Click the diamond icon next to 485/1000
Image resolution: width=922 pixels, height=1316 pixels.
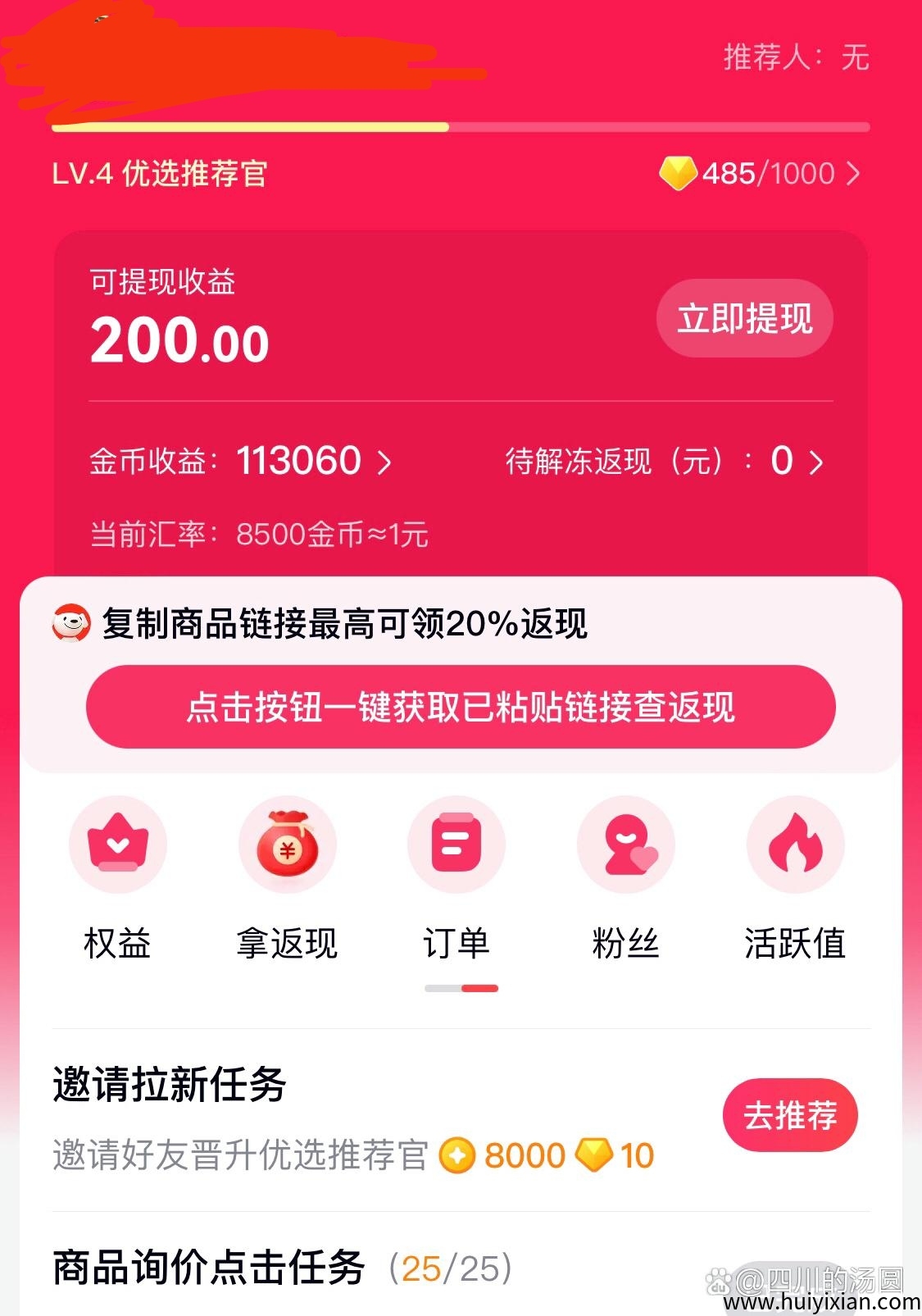680,173
